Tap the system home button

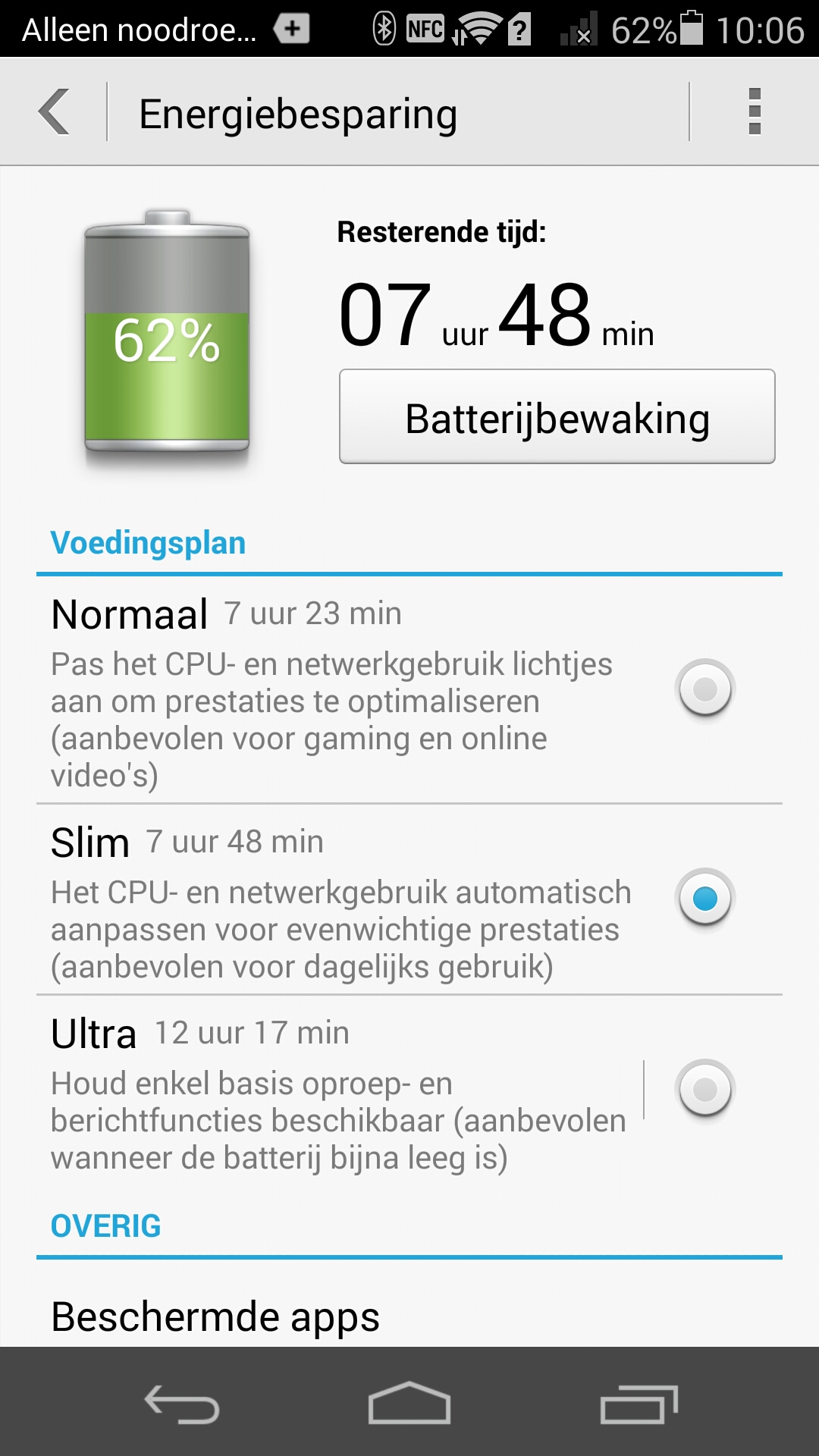click(409, 1403)
